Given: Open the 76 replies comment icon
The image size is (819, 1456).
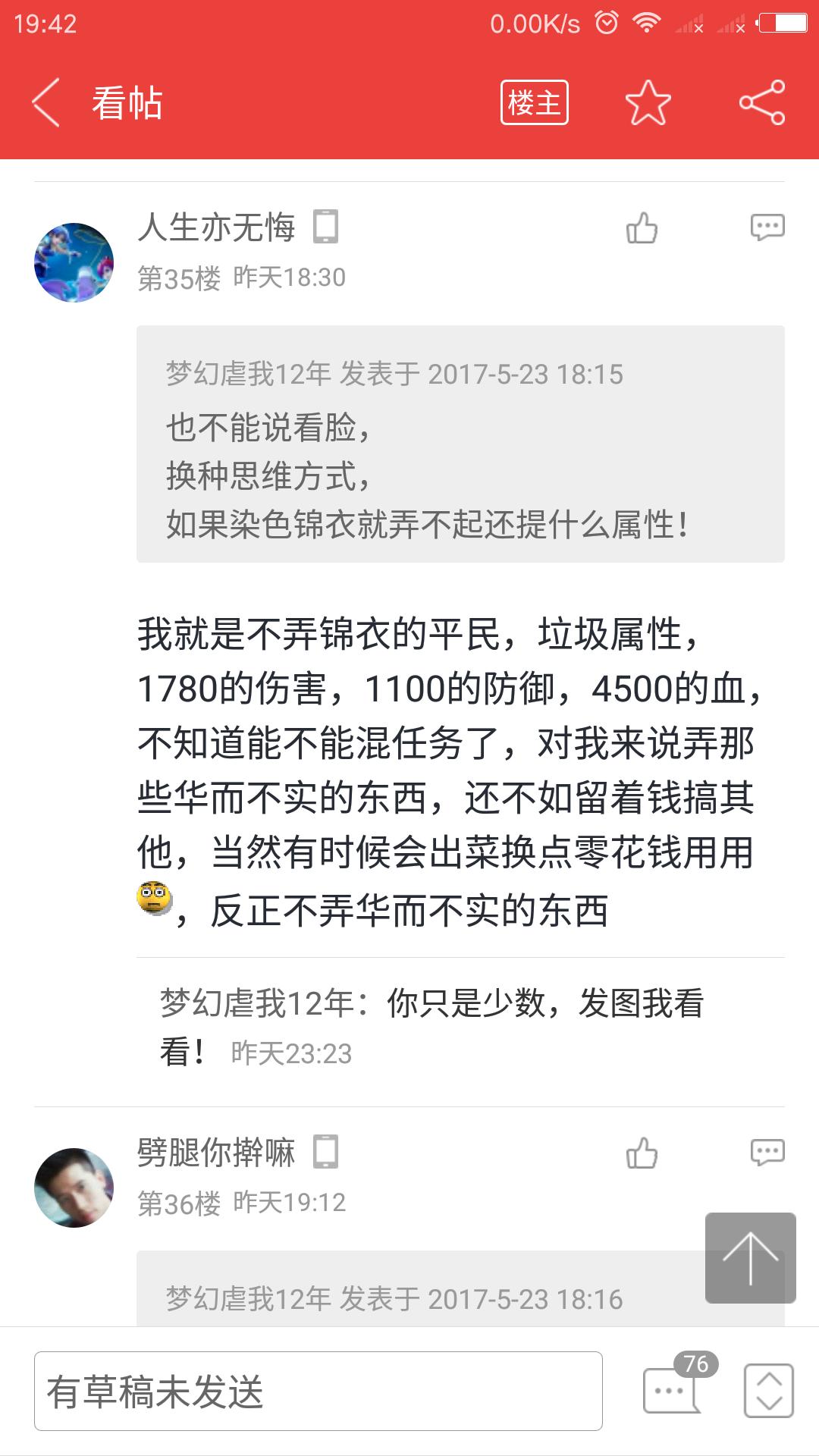Looking at the screenshot, I should tap(673, 1389).
